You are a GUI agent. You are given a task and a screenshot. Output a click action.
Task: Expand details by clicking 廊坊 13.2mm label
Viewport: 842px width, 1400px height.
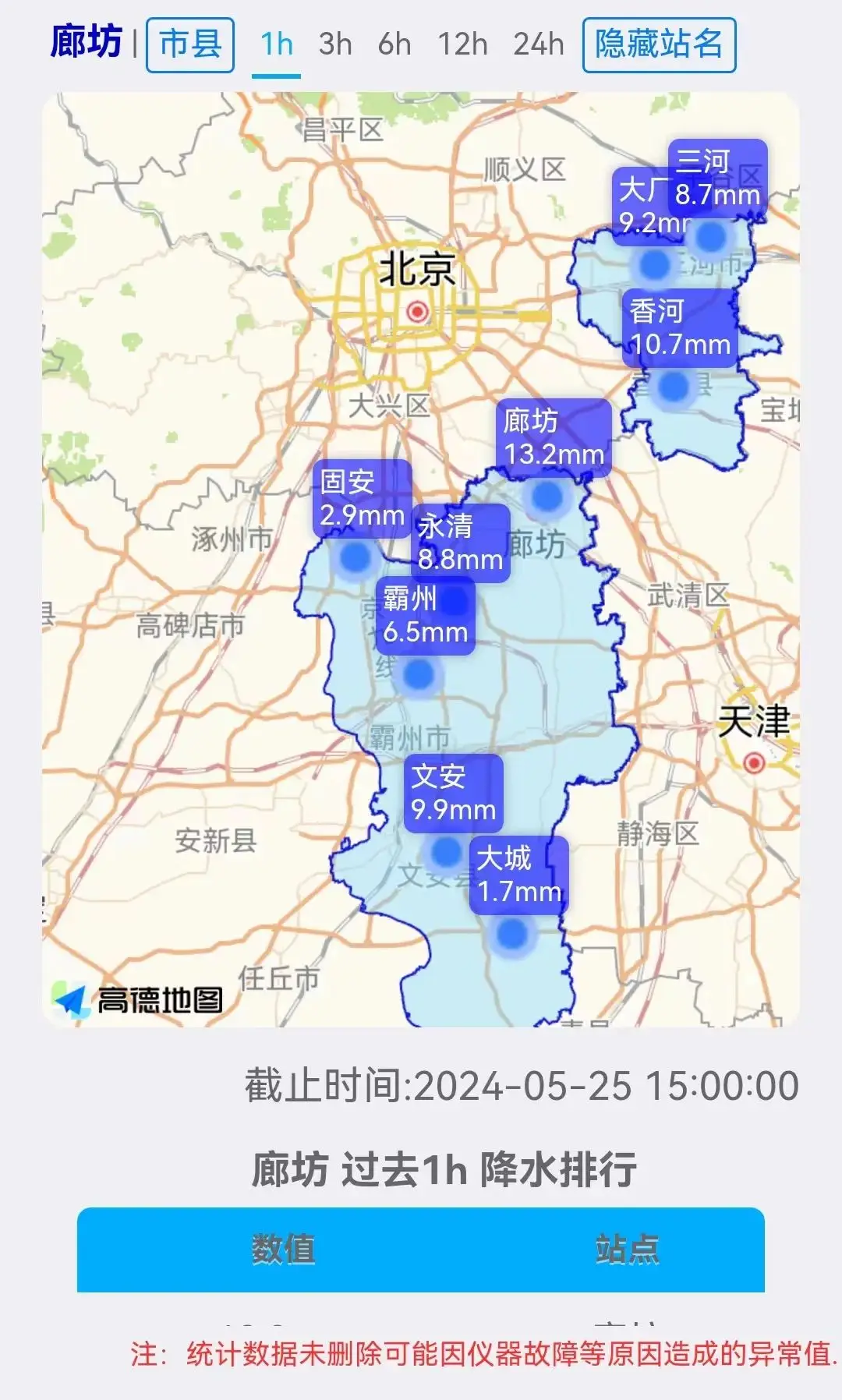(x=554, y=437)
